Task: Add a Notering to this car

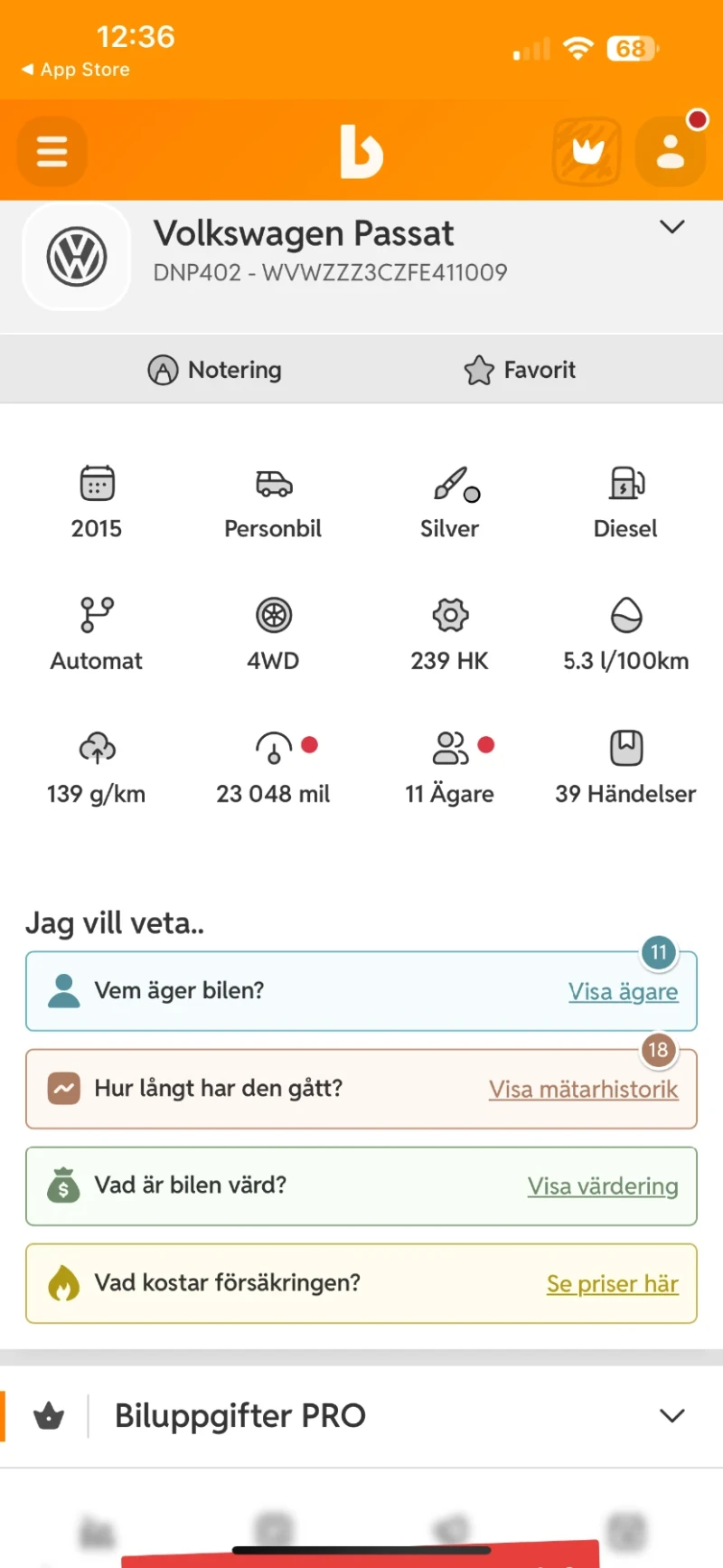Action: point(215,370)
